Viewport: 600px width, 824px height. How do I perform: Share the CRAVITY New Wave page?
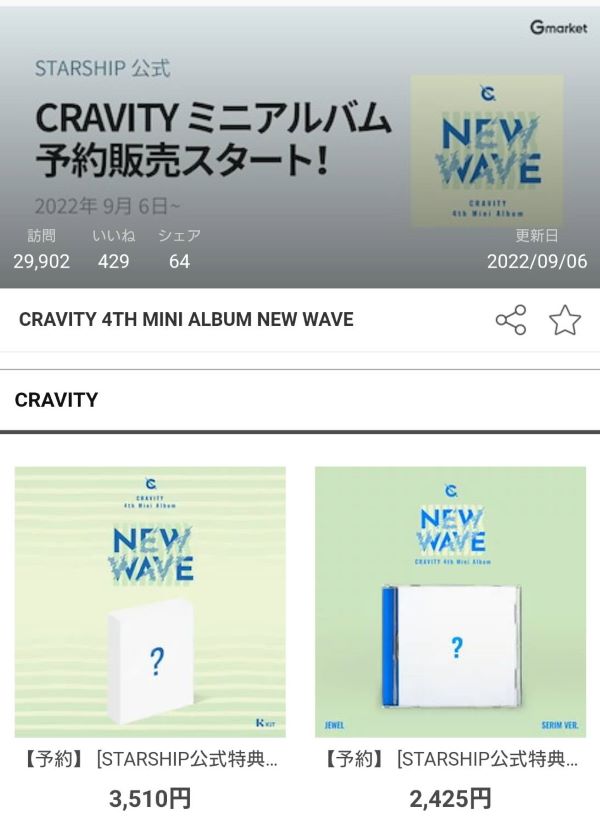point(511,321)
